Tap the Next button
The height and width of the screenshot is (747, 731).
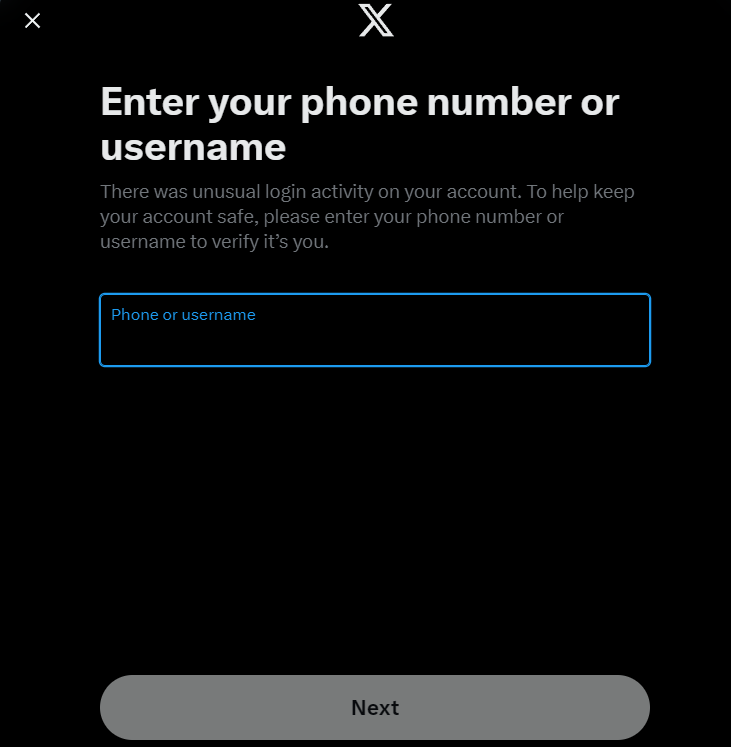374,707
